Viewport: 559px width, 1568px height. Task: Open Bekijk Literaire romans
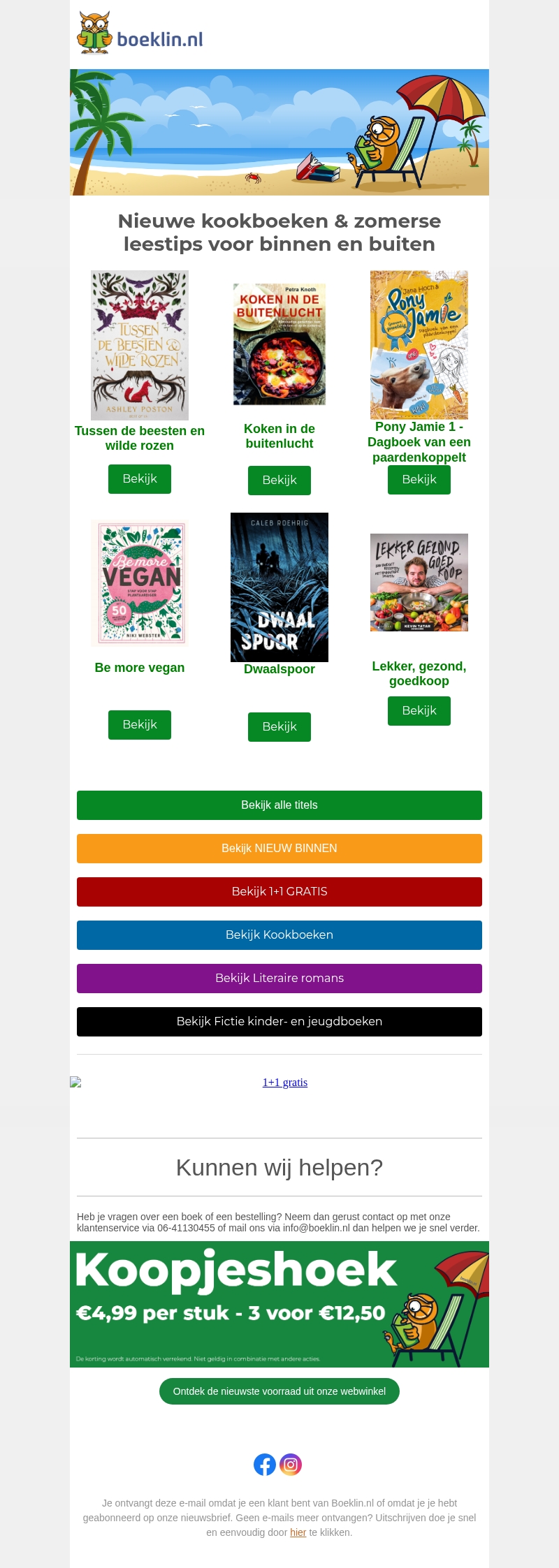279,979
